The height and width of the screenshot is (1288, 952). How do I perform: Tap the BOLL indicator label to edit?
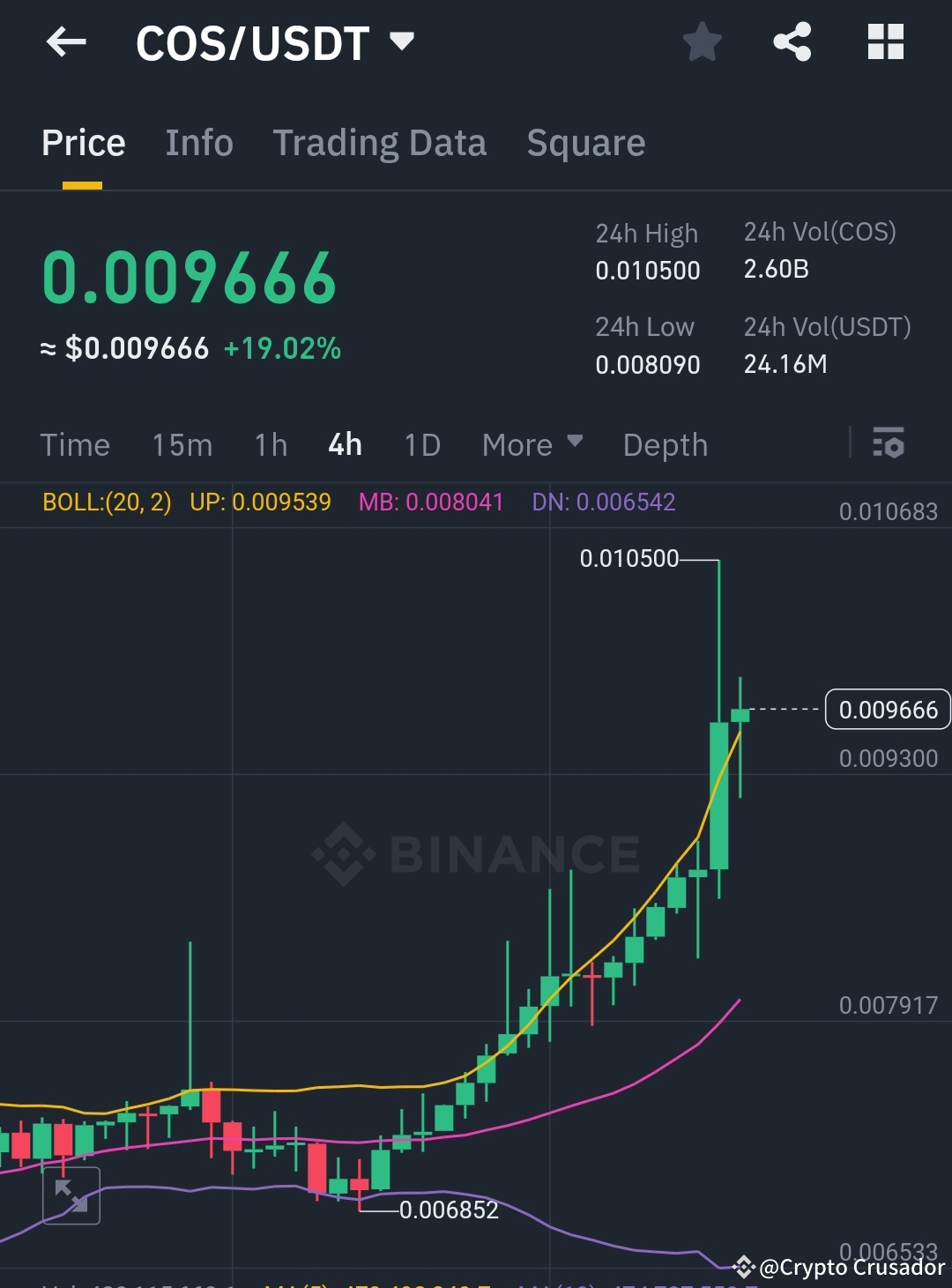(106, 502)
